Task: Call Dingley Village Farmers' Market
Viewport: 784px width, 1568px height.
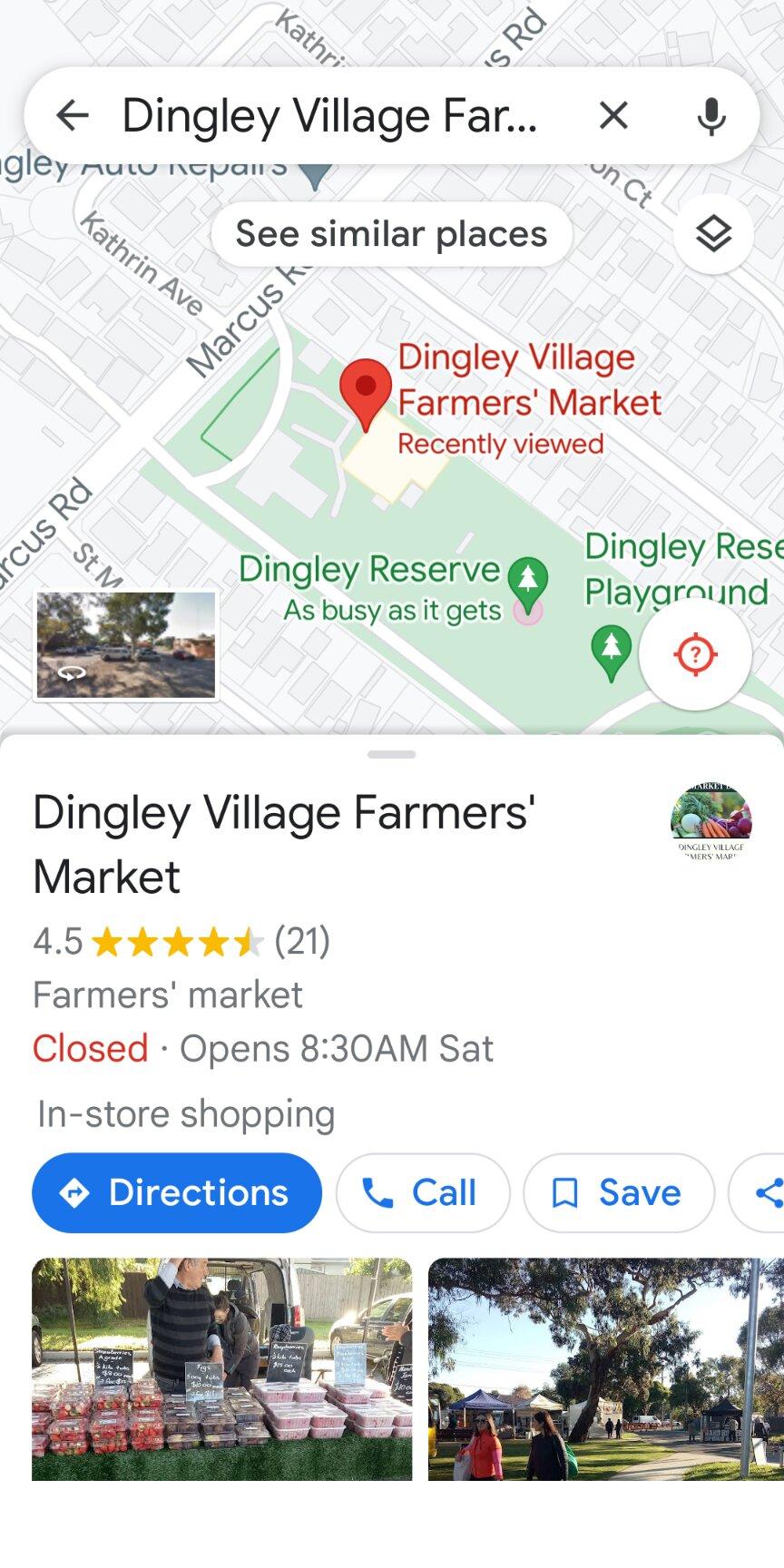Action: (422, 1192)
